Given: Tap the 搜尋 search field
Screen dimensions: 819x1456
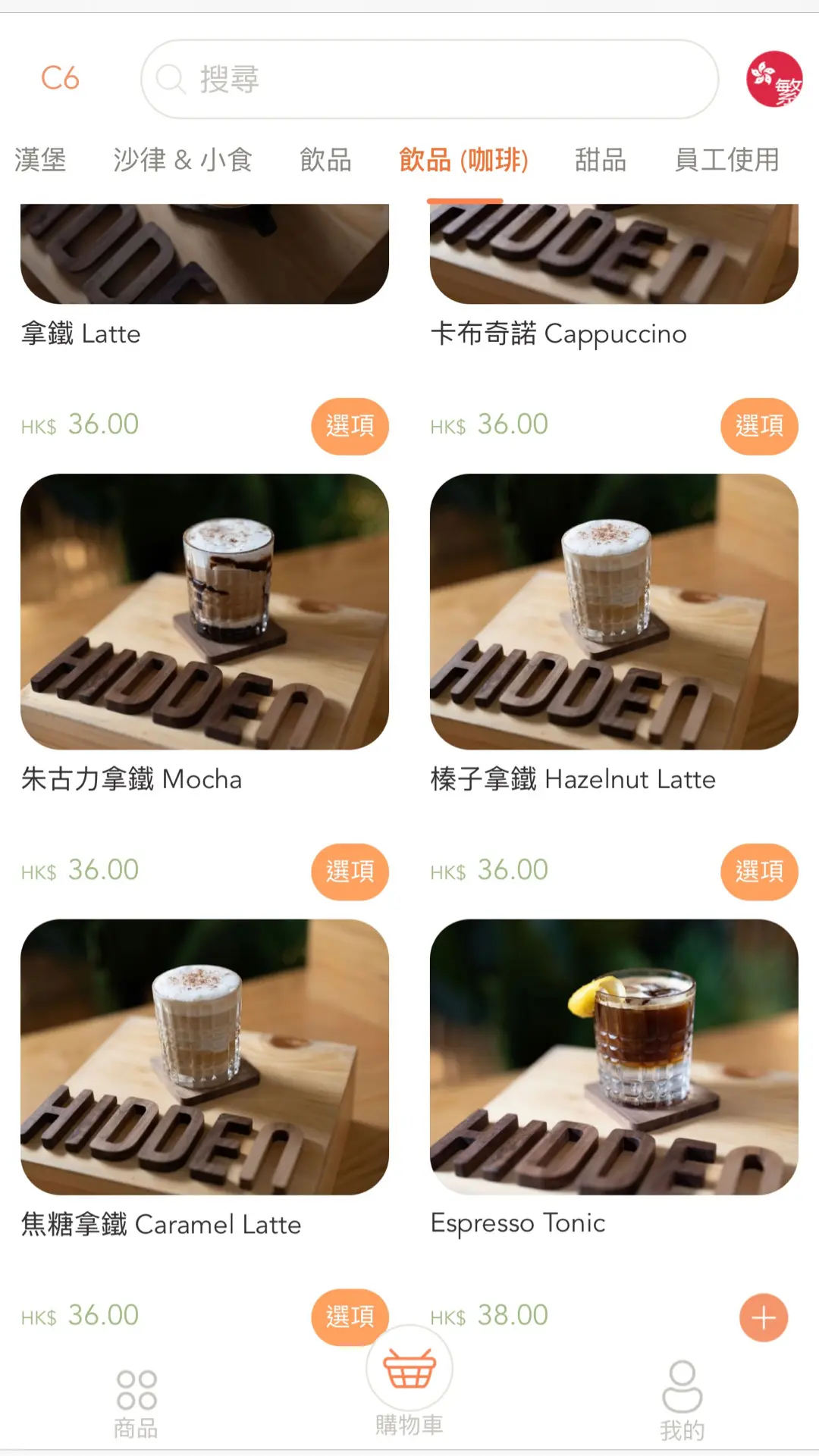Looking at the screenshot, I should [x=429, y=79].
